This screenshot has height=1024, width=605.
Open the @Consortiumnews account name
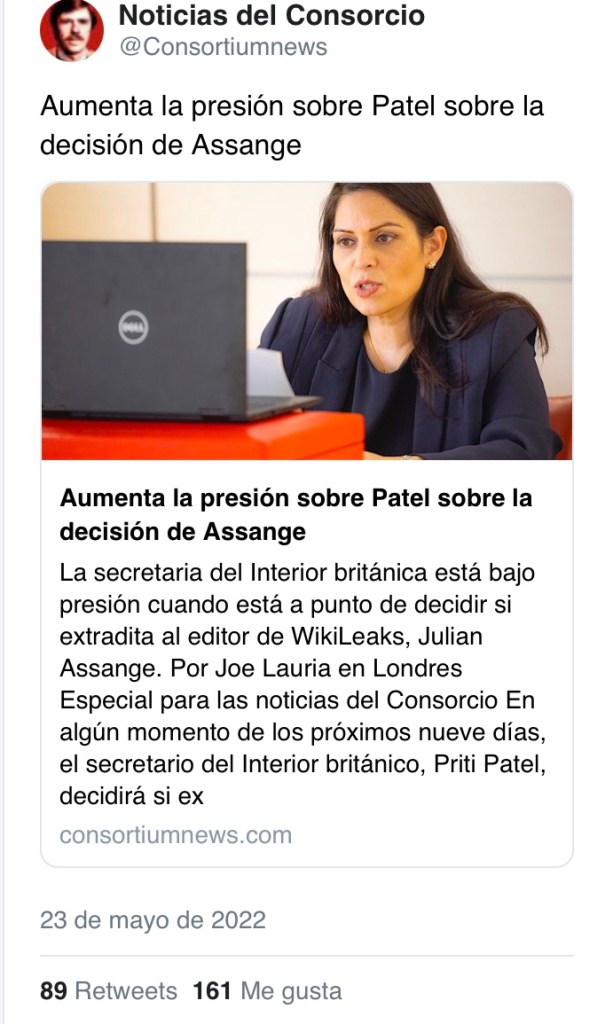(222, 47)
